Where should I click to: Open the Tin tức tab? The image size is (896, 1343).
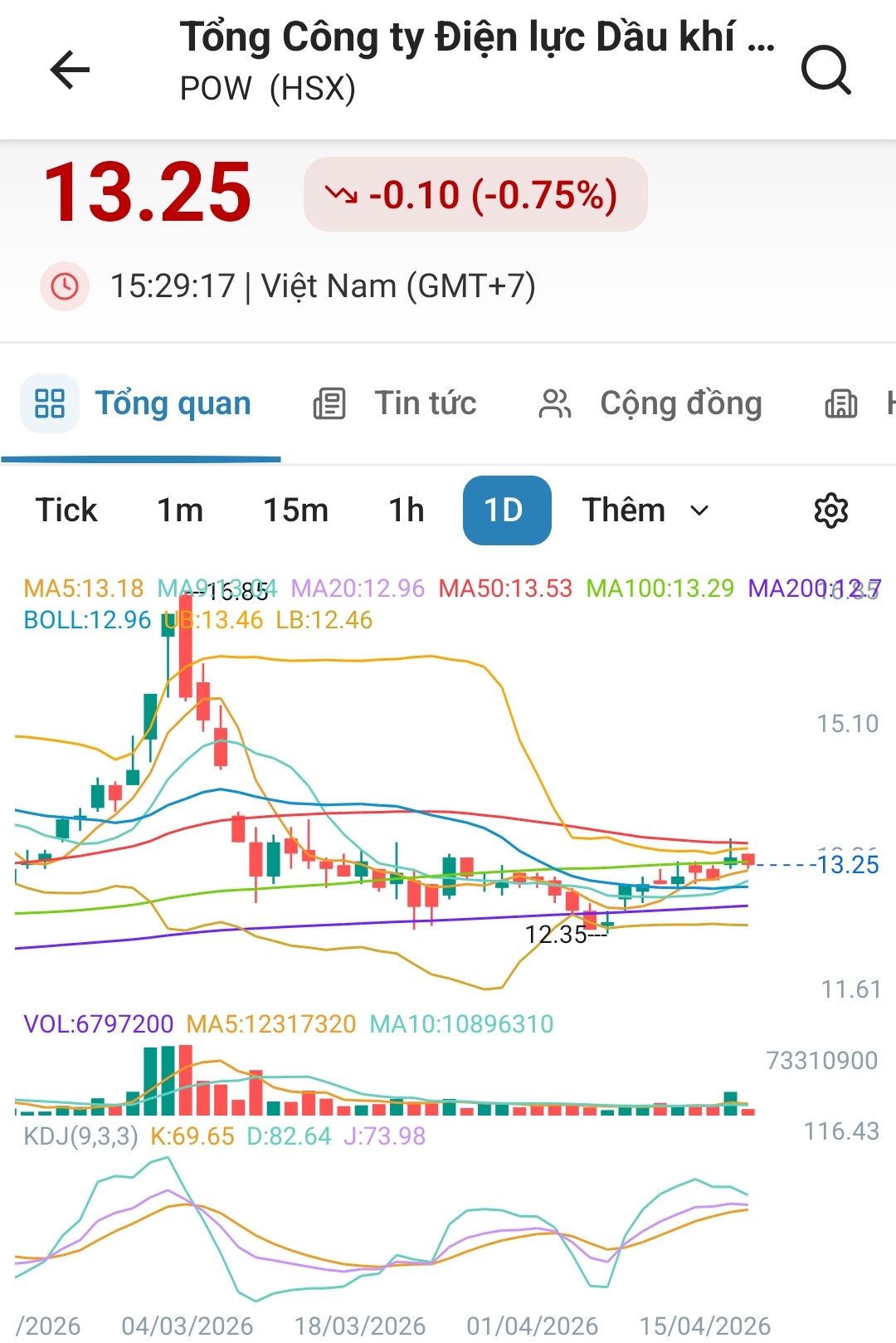pos(396,403)
